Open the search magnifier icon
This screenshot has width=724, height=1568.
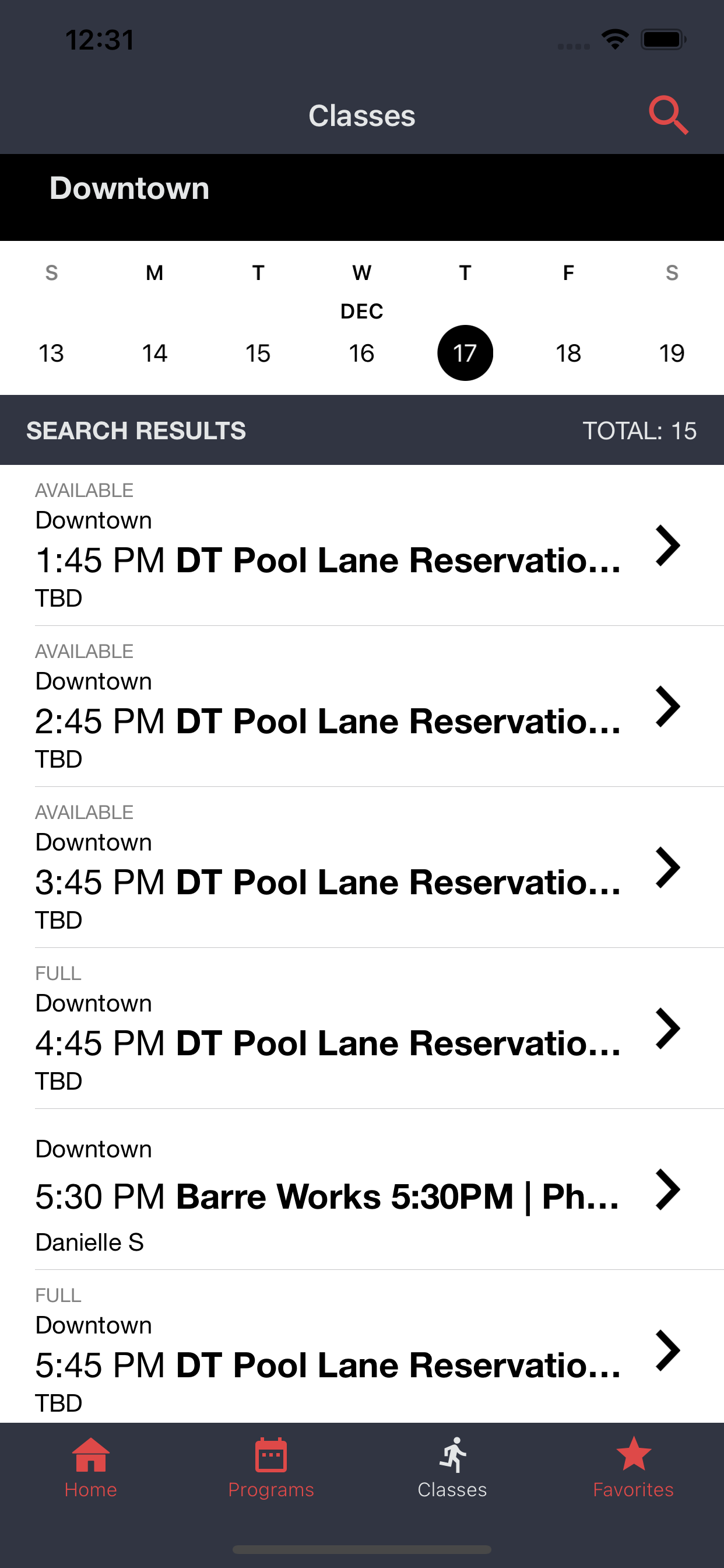(x=668, y=115)
